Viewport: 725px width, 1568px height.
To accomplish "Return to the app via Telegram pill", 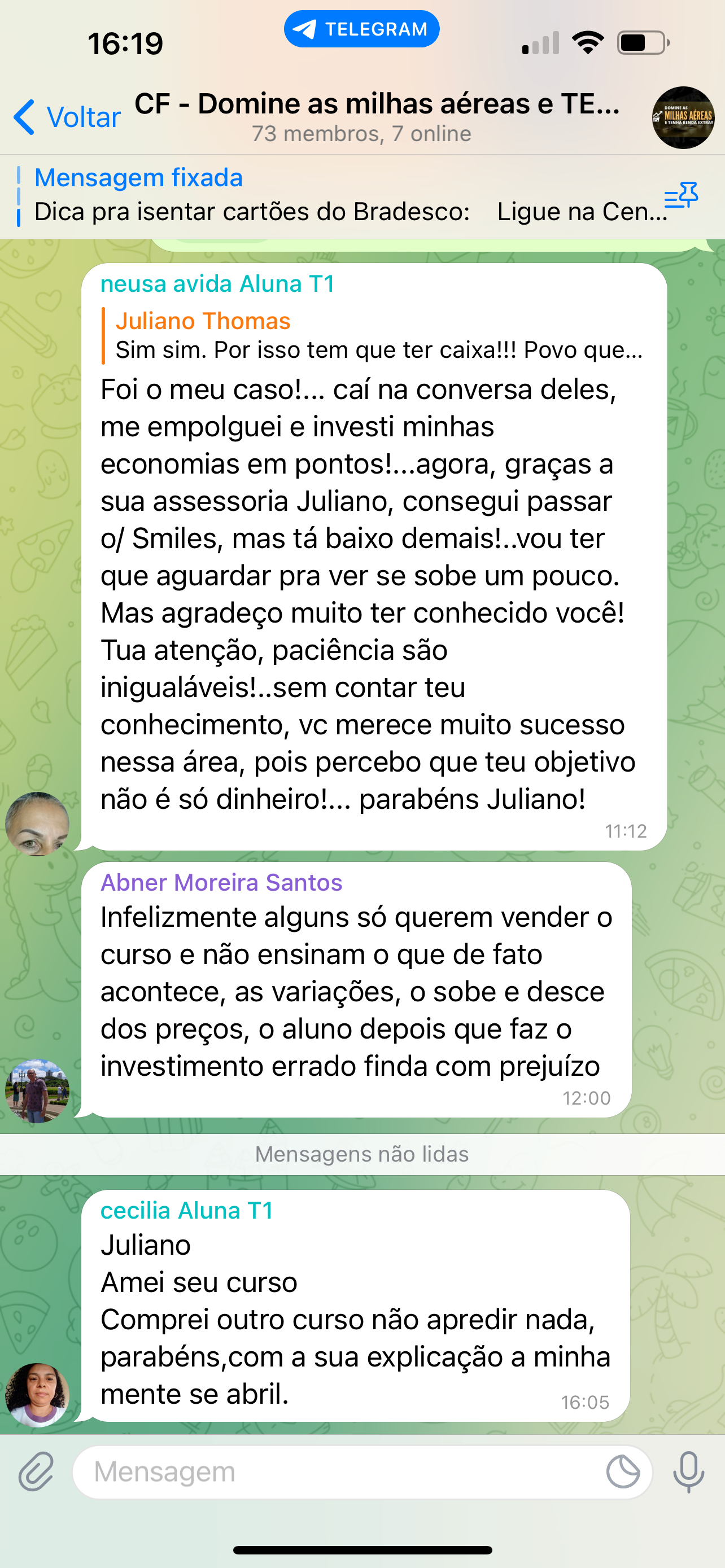I will pyautogui.click(x=361, y=29).
